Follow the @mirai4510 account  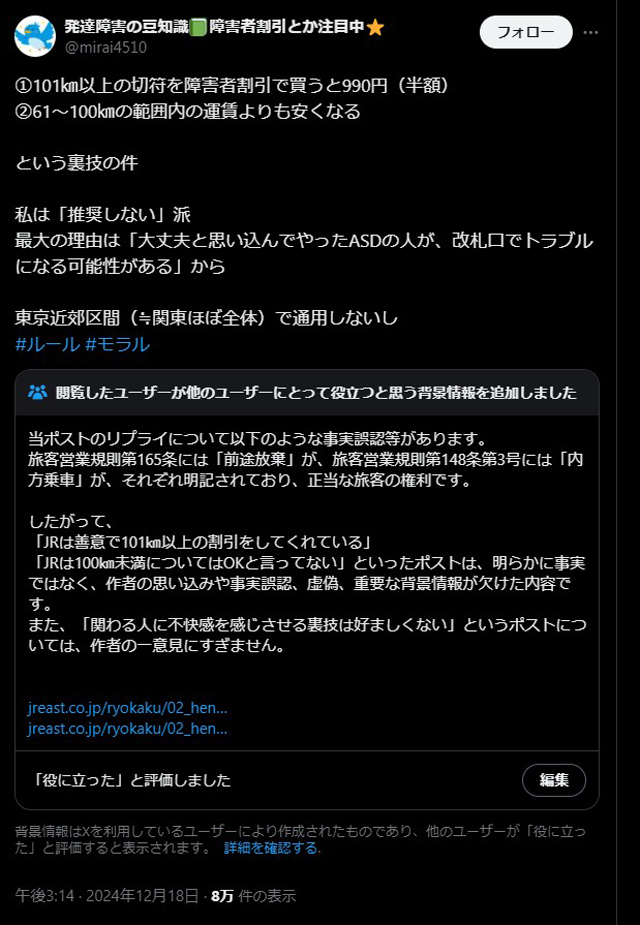525,33
